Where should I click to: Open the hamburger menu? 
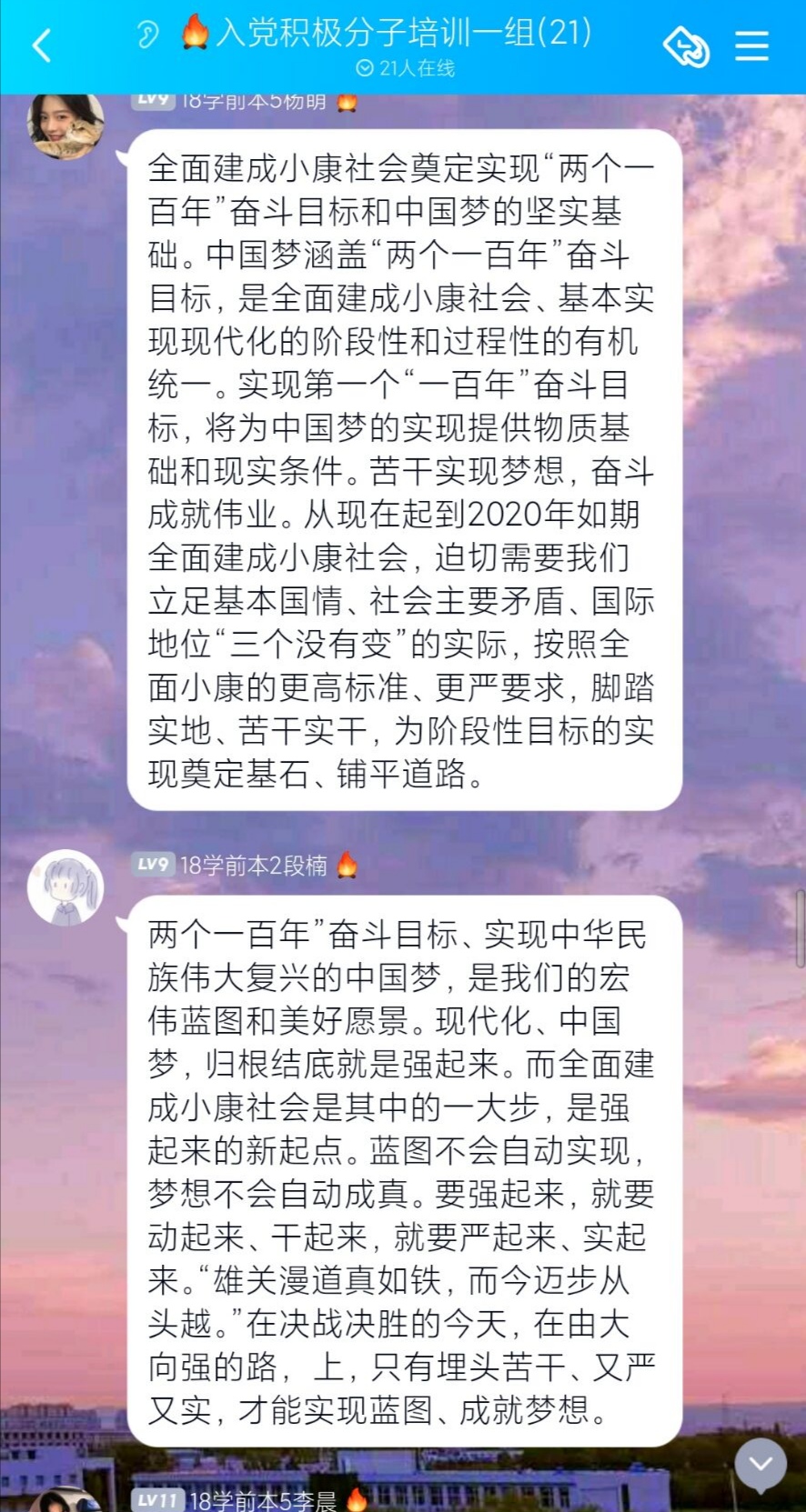point(751,45)
